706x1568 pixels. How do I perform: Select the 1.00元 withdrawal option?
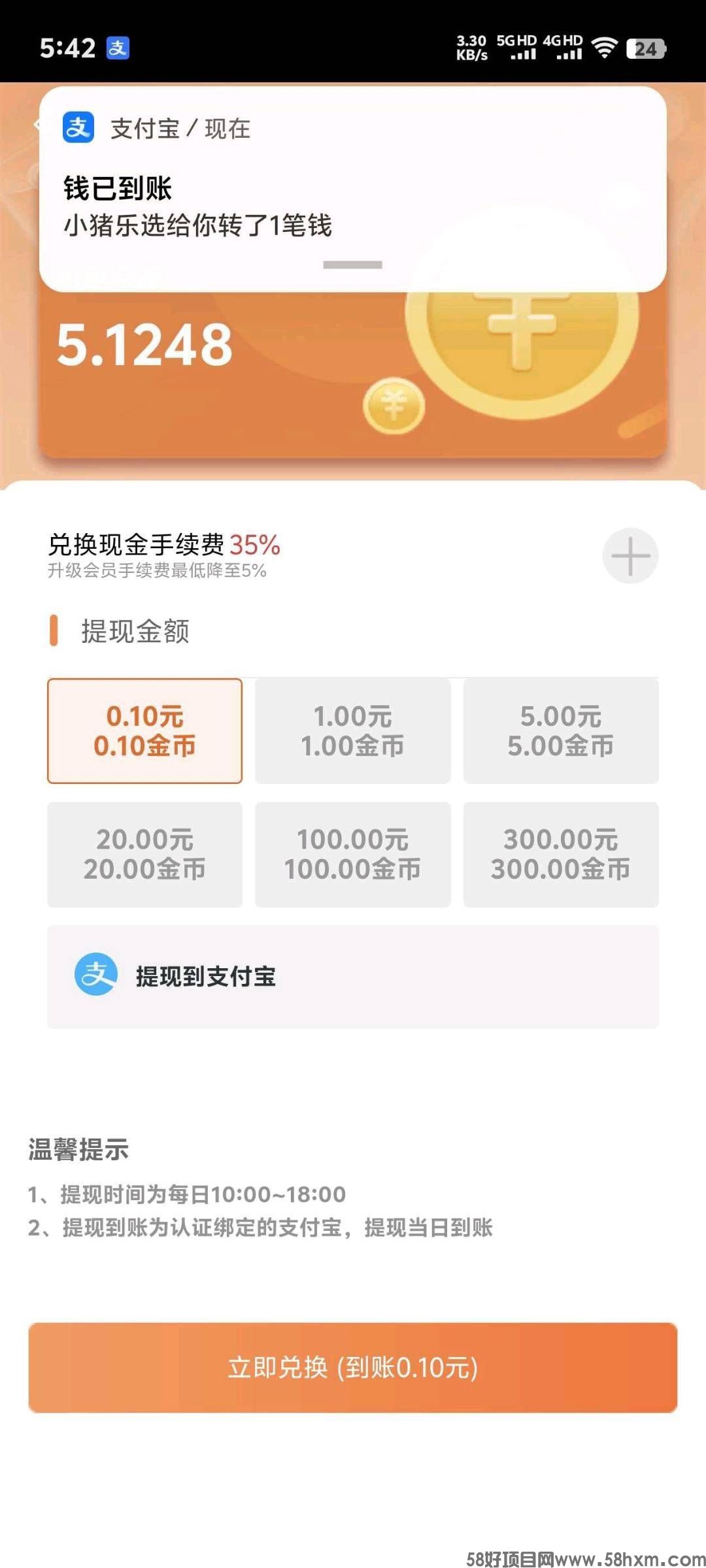click(352, 730)
